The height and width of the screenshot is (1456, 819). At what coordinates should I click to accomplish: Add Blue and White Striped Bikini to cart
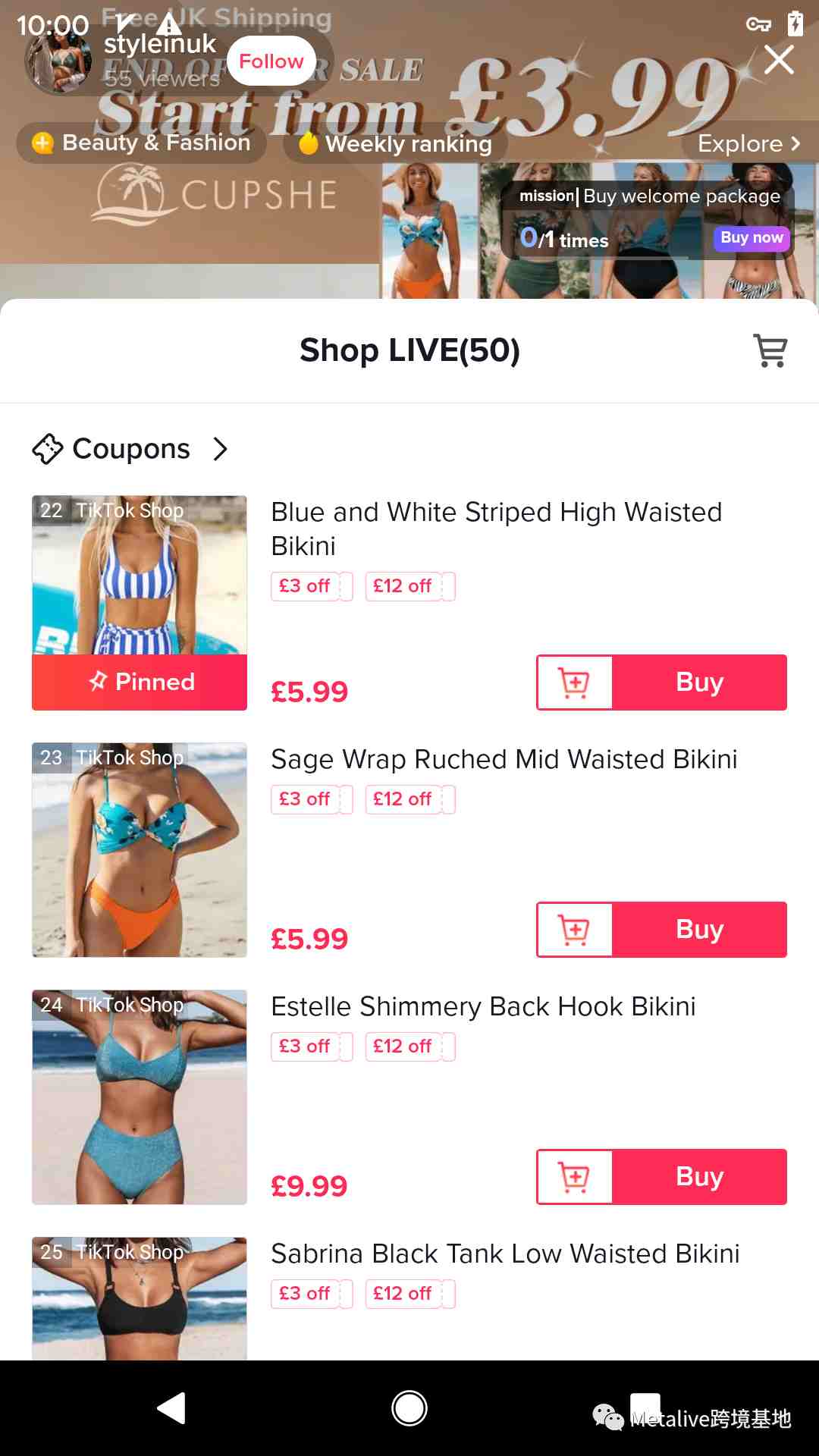click(574, 682)
